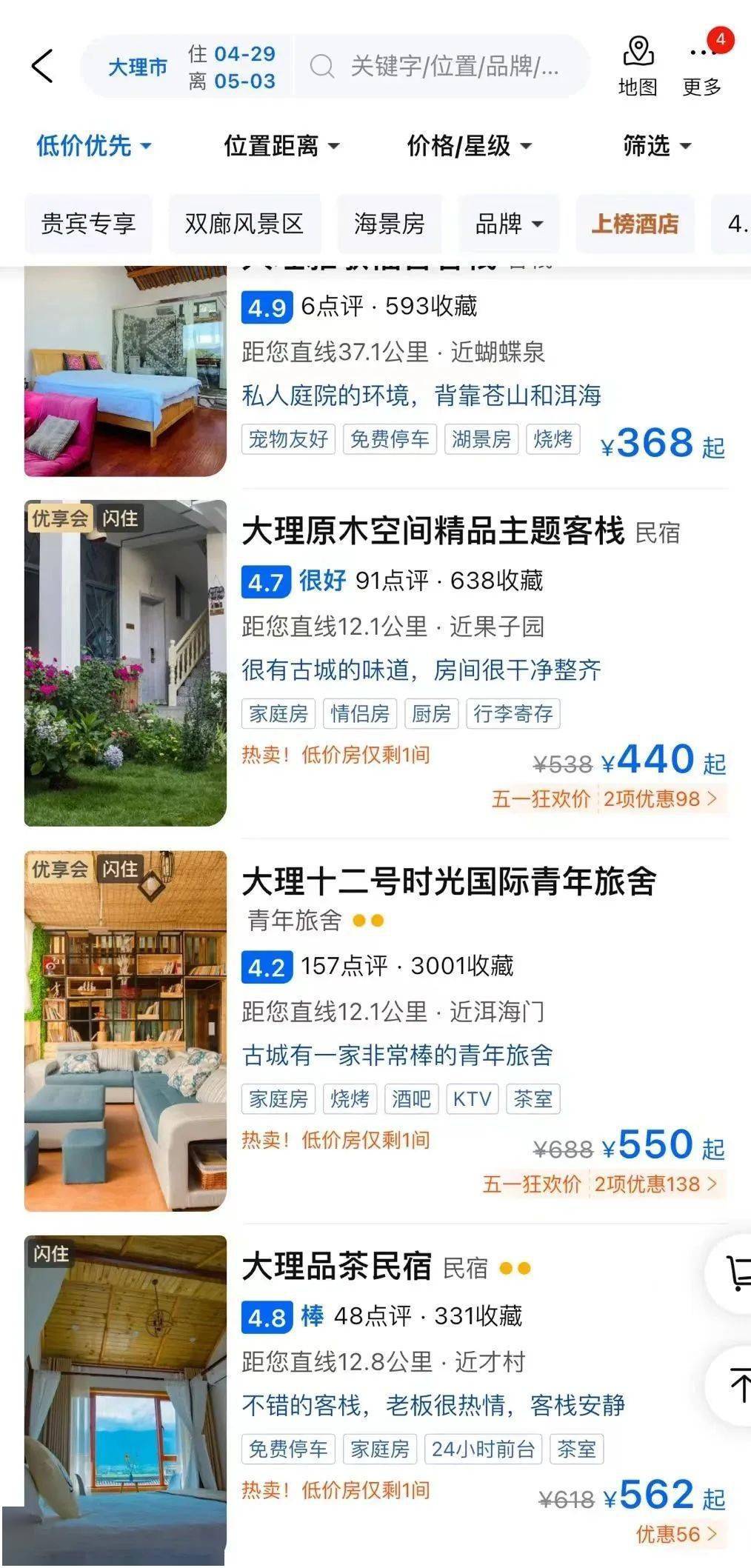751x1568 pixels.
Task: Apply the 海景房 filter chip
Action: [x=390, y=224]
